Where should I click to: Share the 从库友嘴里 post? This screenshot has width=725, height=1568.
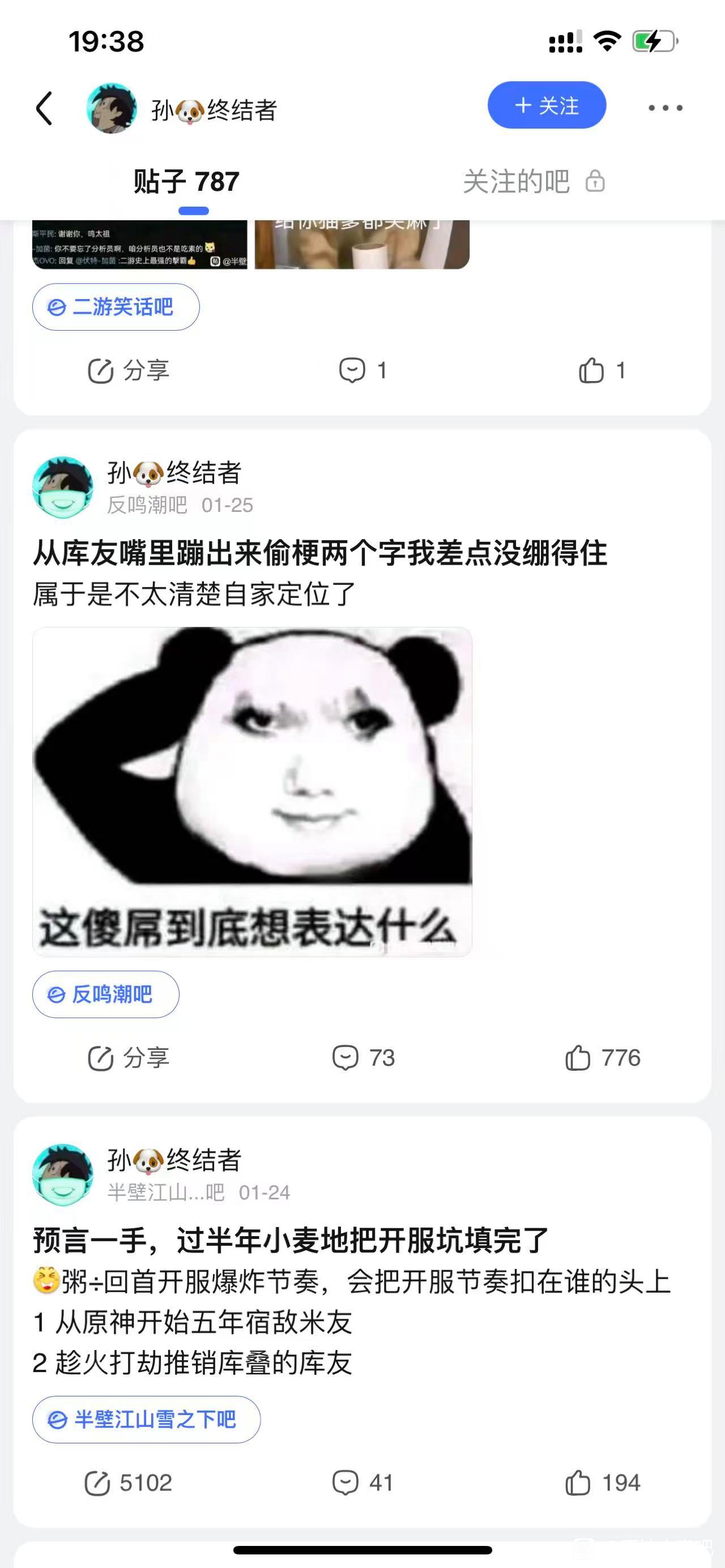point(128,1058)
